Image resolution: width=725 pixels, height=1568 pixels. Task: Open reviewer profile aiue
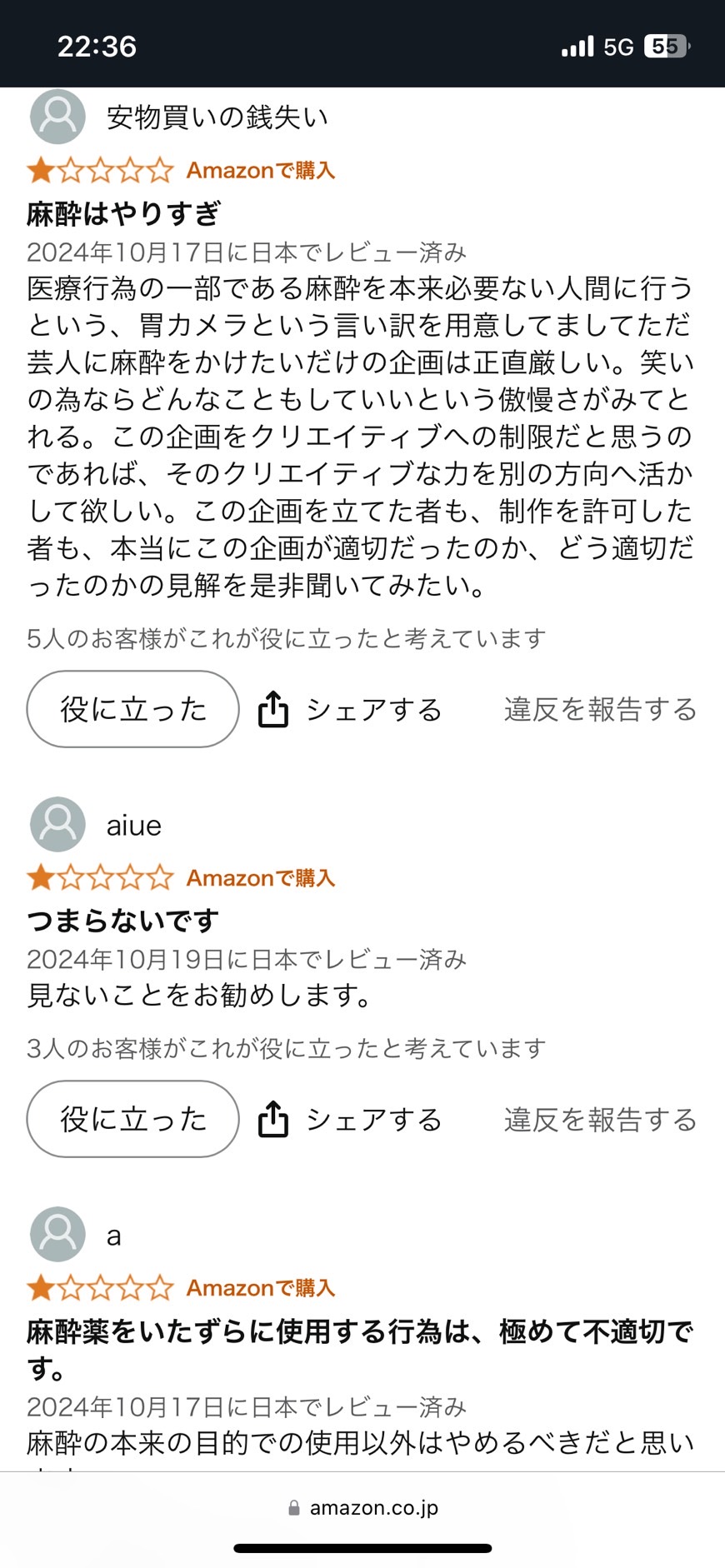tap(96, 824)
